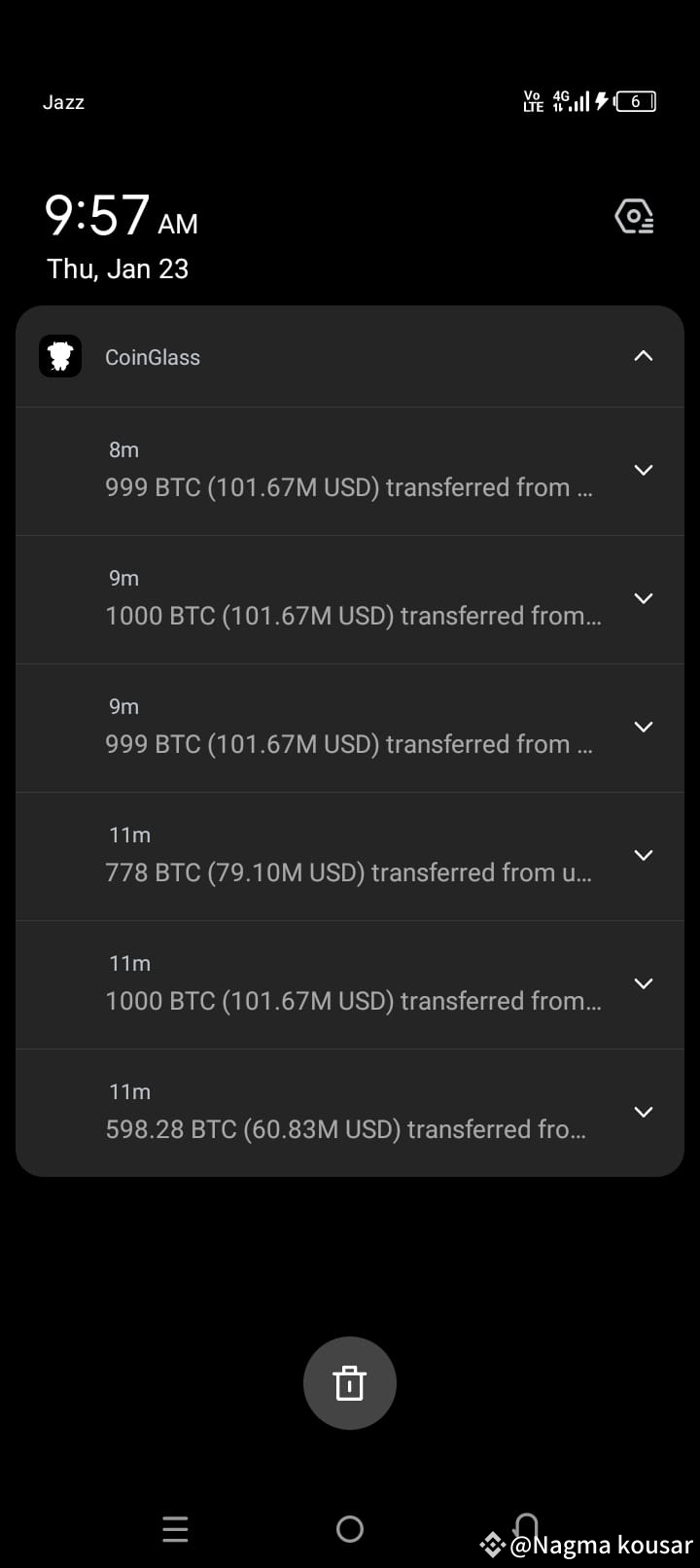Viewport: 700px width, 1568px height.
Task: Open notification settings via the gear icon
Action: pos(634,216)
